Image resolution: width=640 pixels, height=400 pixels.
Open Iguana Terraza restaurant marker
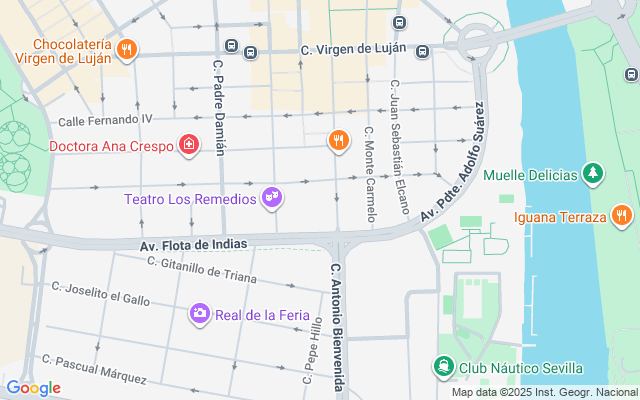622,216
